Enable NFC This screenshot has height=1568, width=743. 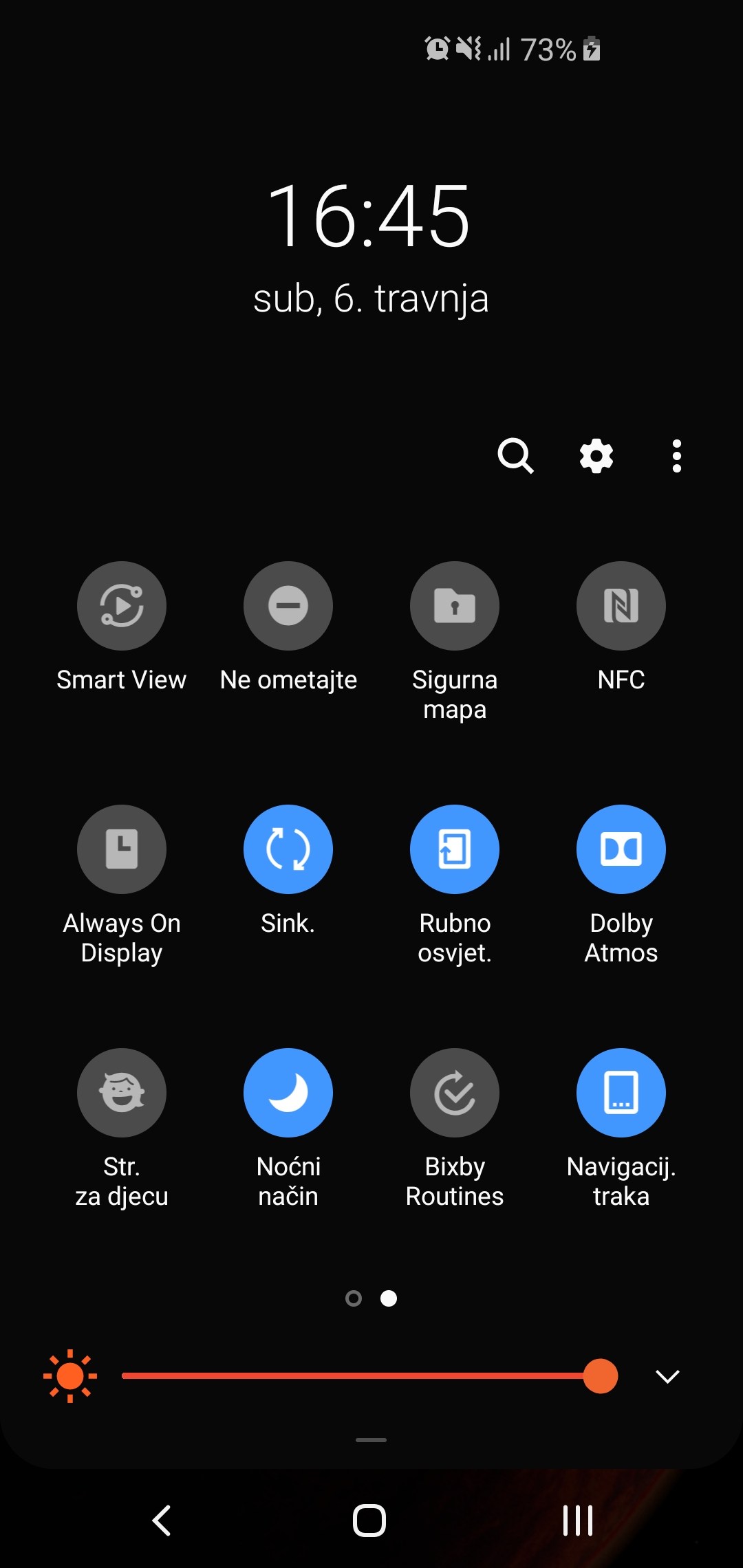[x=621, y=606]
